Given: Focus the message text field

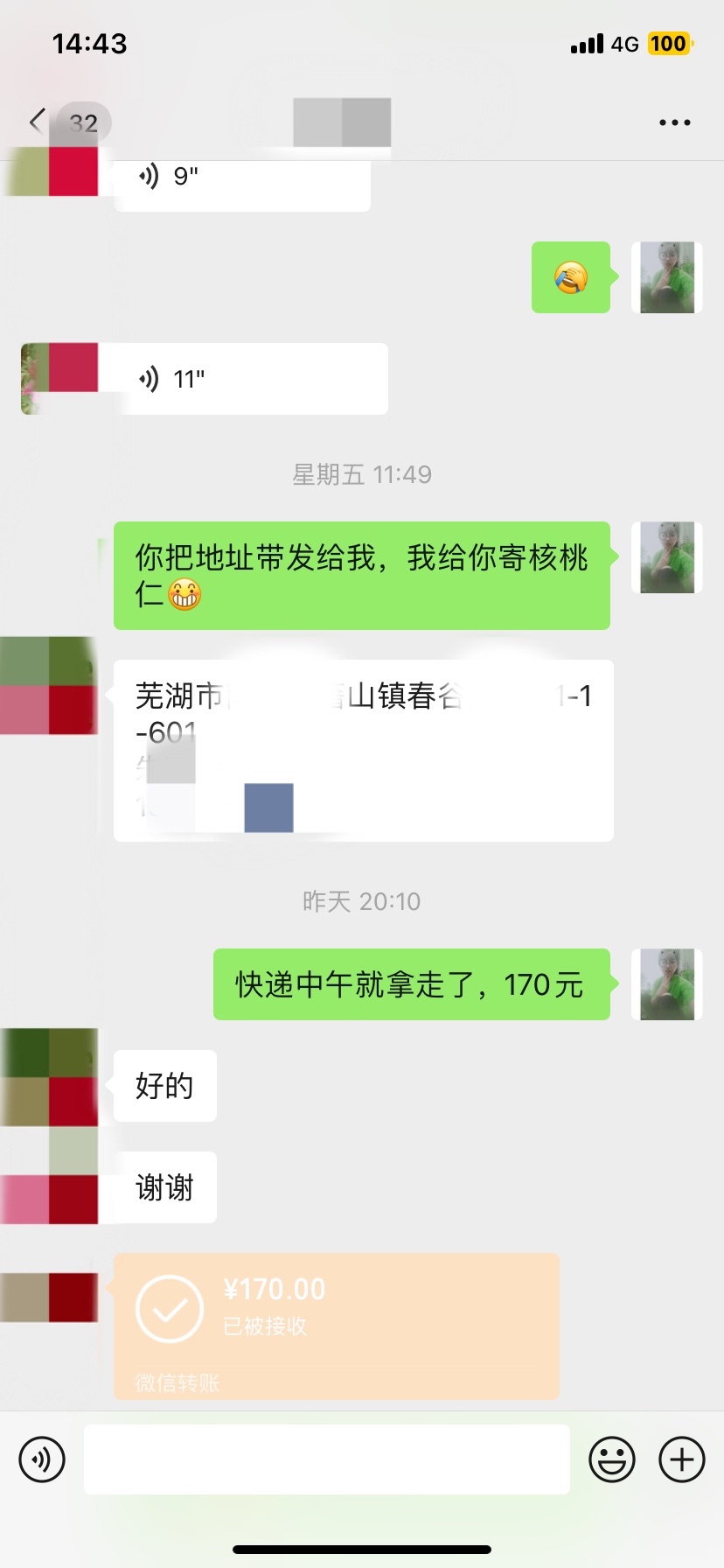Looking at the screenshot, I should pyautogui.click(x=326, y=1459).
